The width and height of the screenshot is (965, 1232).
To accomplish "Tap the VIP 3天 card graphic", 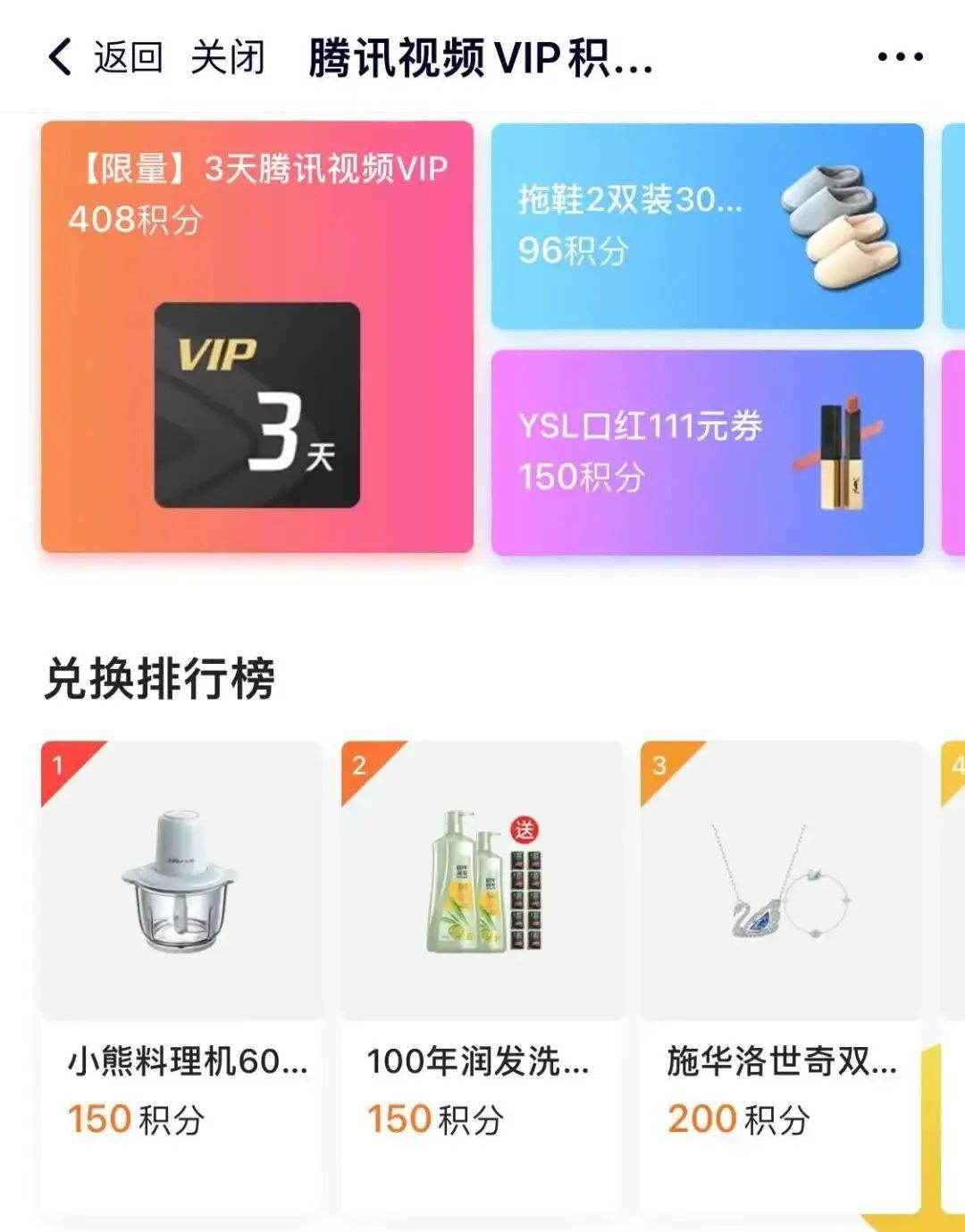I will click(x=259, y=402).
